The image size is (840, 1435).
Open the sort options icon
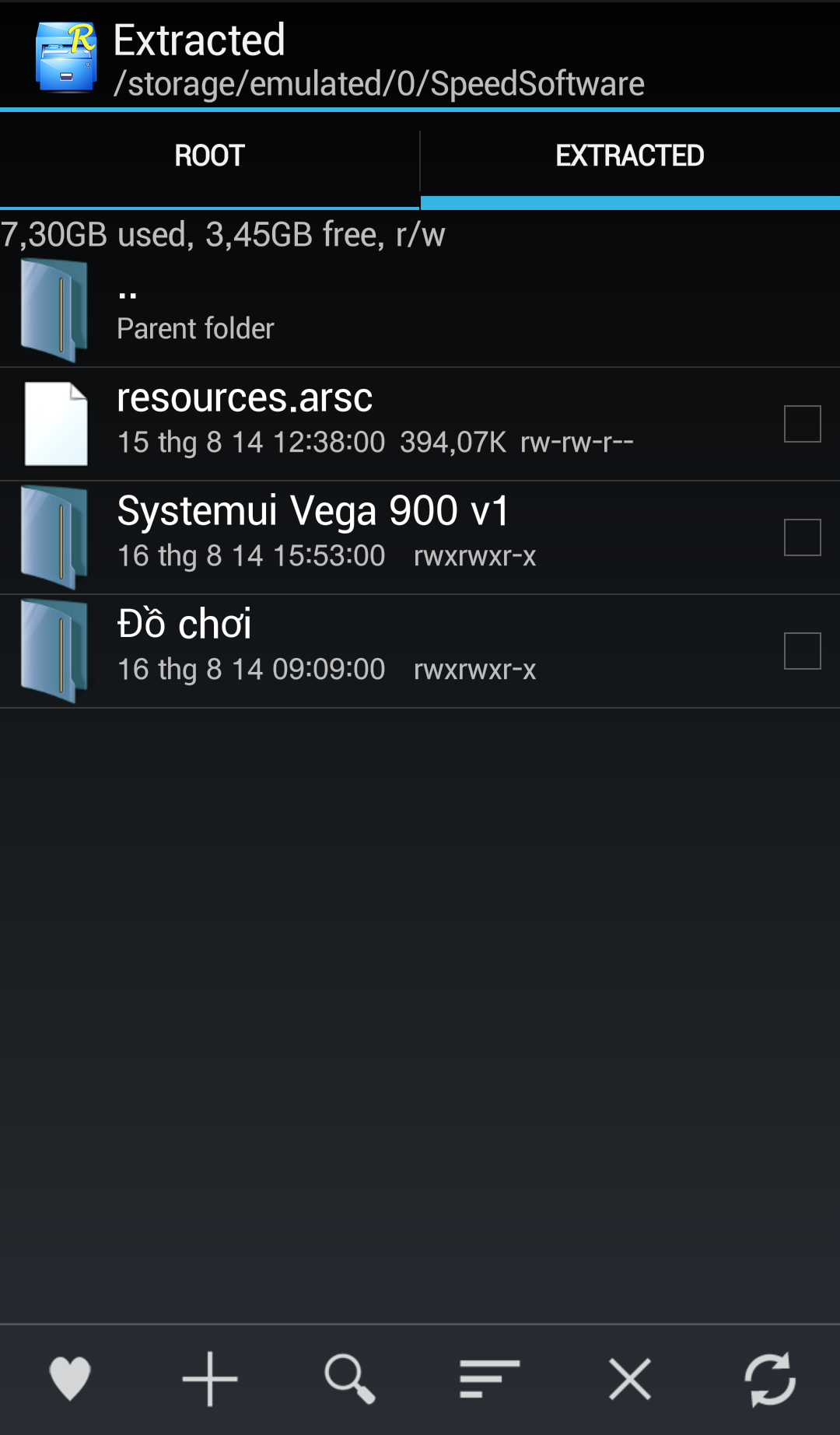coord(490,1379)
